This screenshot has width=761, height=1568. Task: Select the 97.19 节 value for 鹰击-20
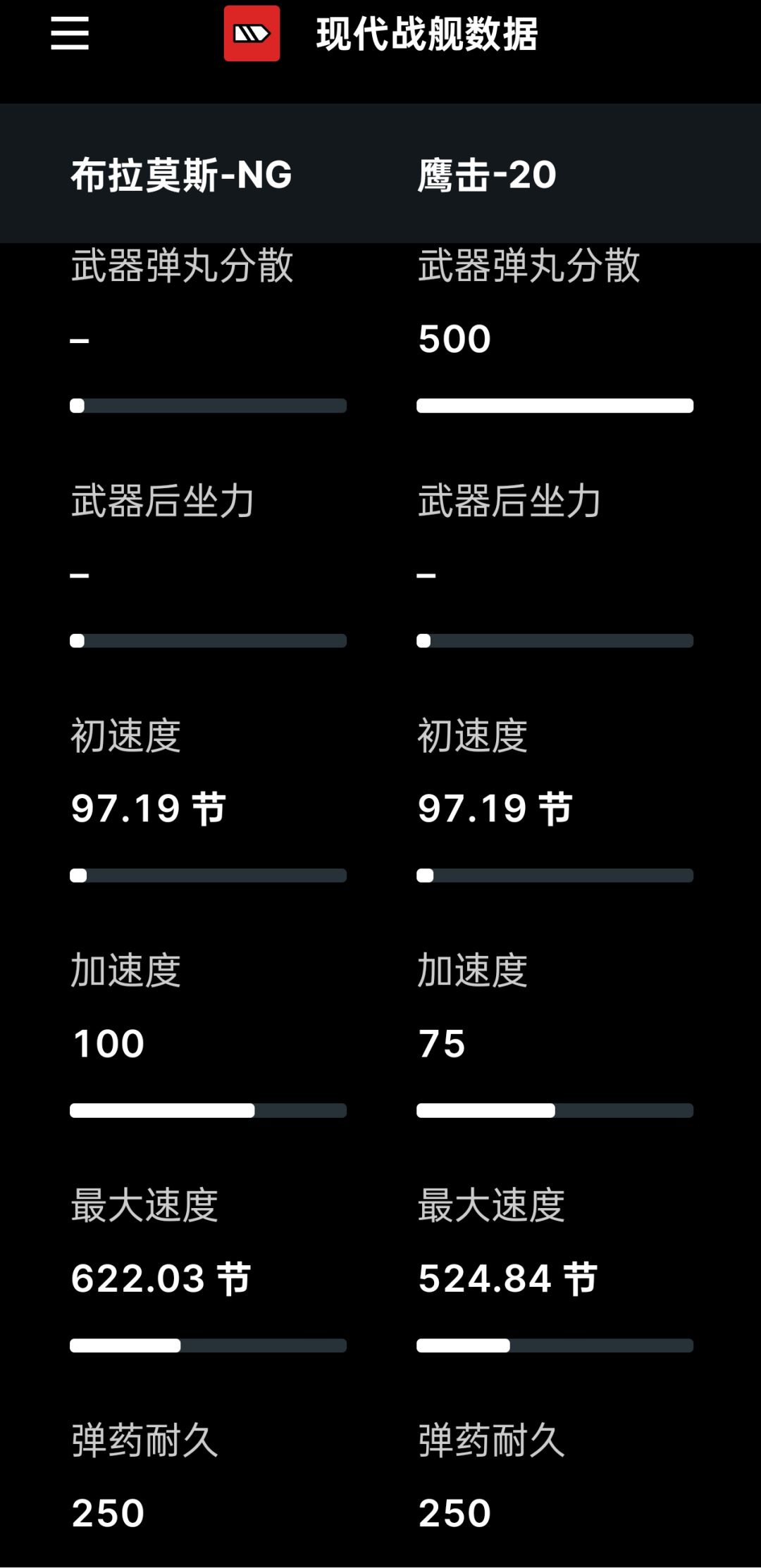click(493, 808)
